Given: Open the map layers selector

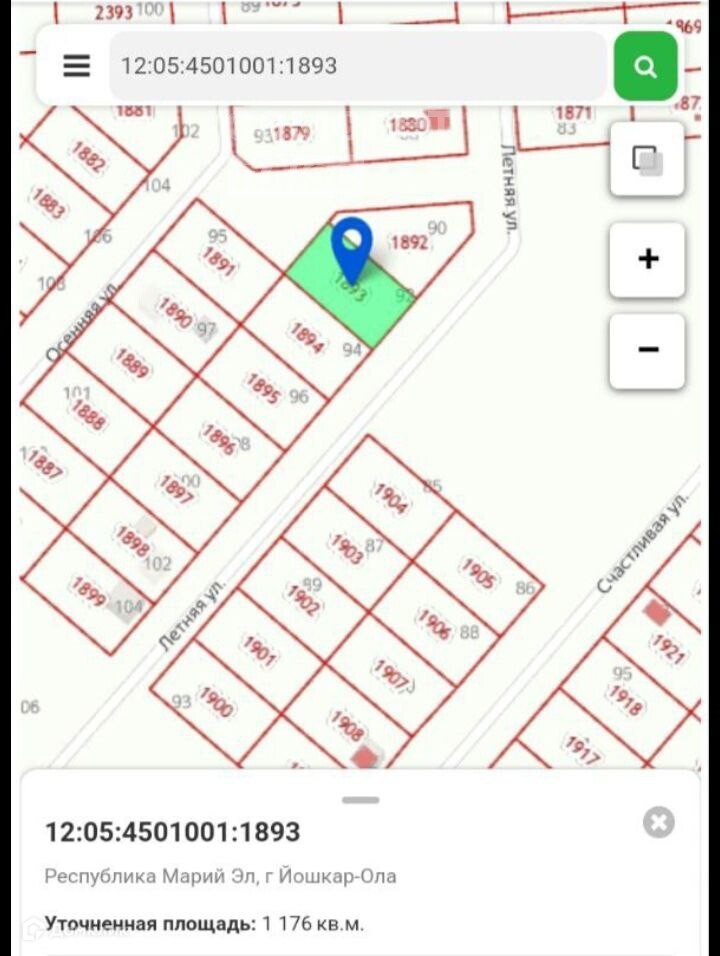Looking at the screenshot, I should 647,159.
